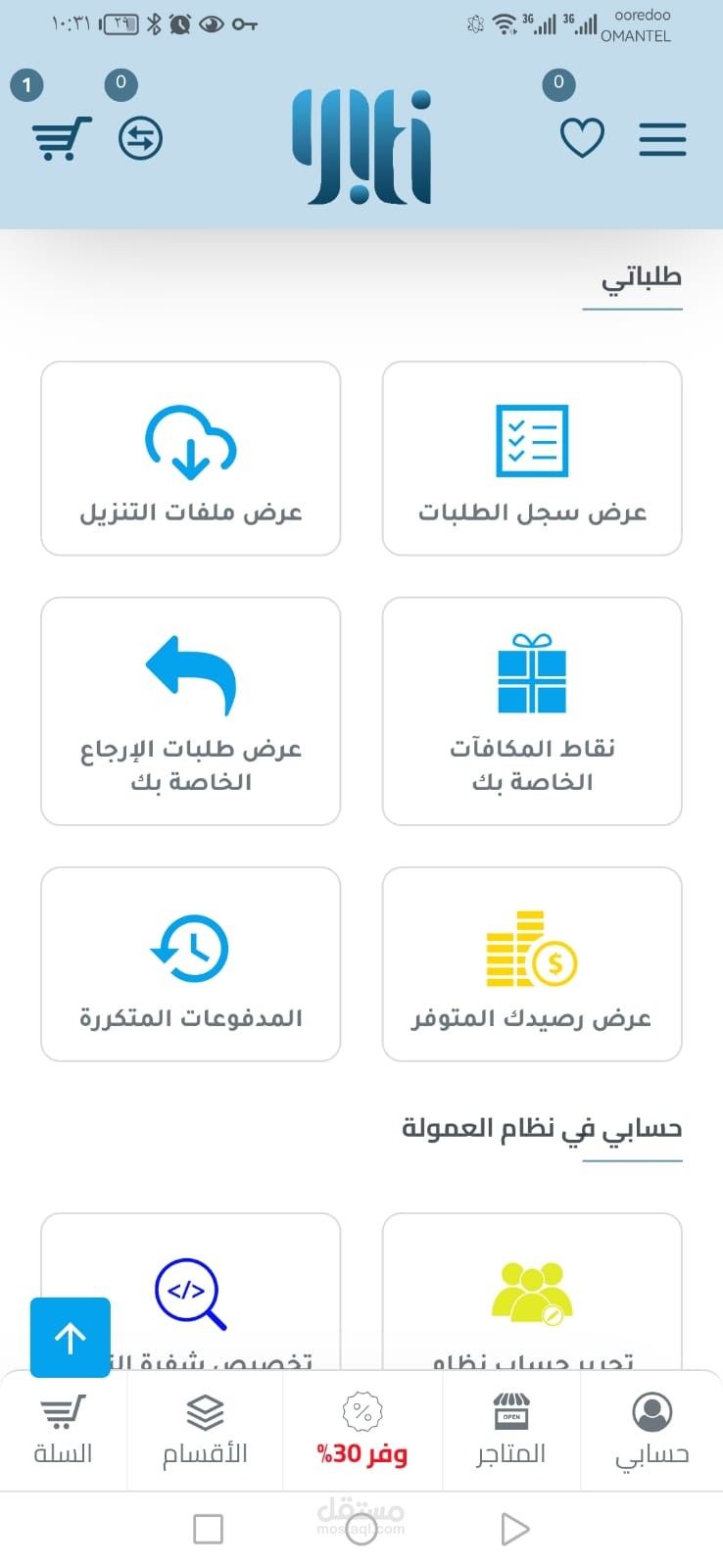
Task: Tap the scroll-to-top arrow button
Action: (71, 1338)
